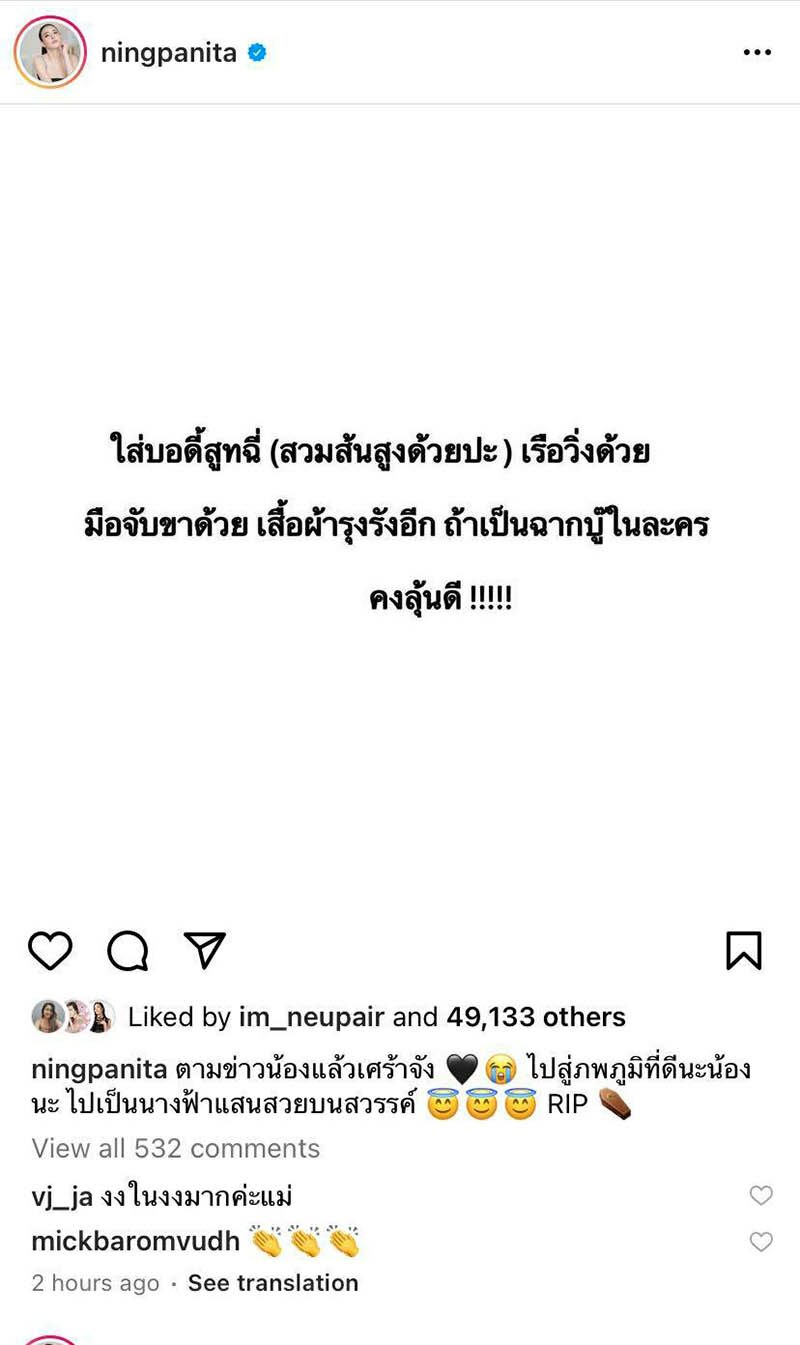
Task: Like mickbaromvudh's comment
Action: click(x=761, y=1242)
